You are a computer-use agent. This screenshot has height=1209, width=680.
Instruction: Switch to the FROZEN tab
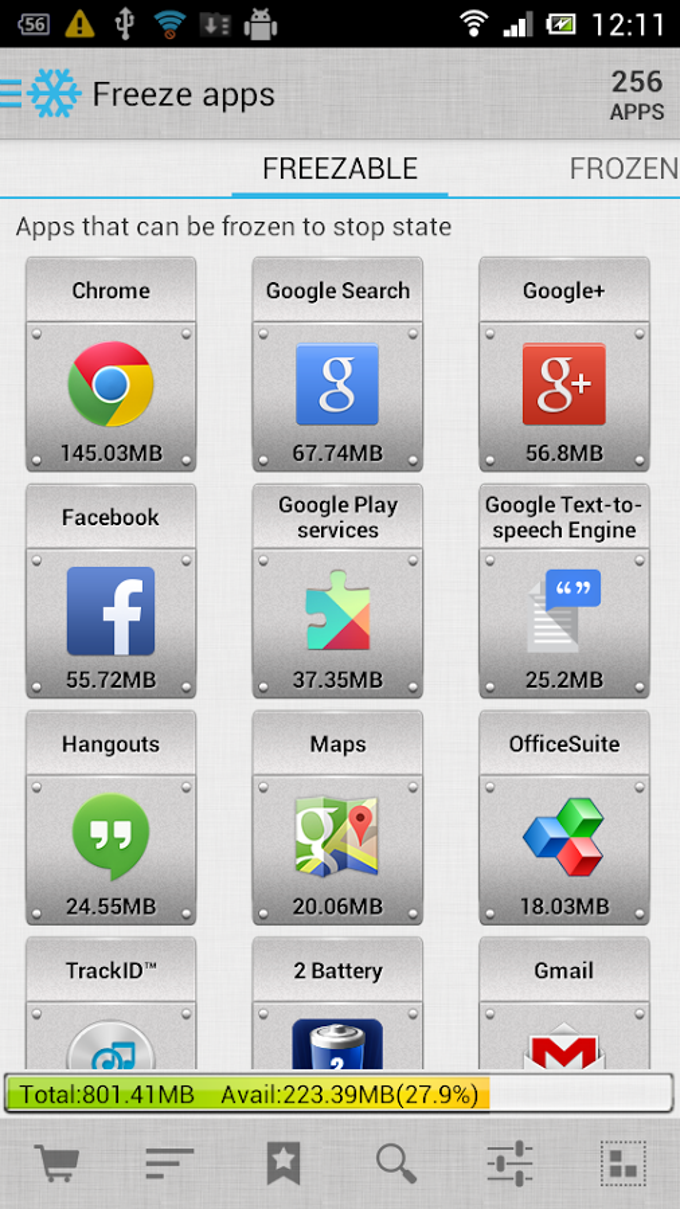click(x=622, y=168)
